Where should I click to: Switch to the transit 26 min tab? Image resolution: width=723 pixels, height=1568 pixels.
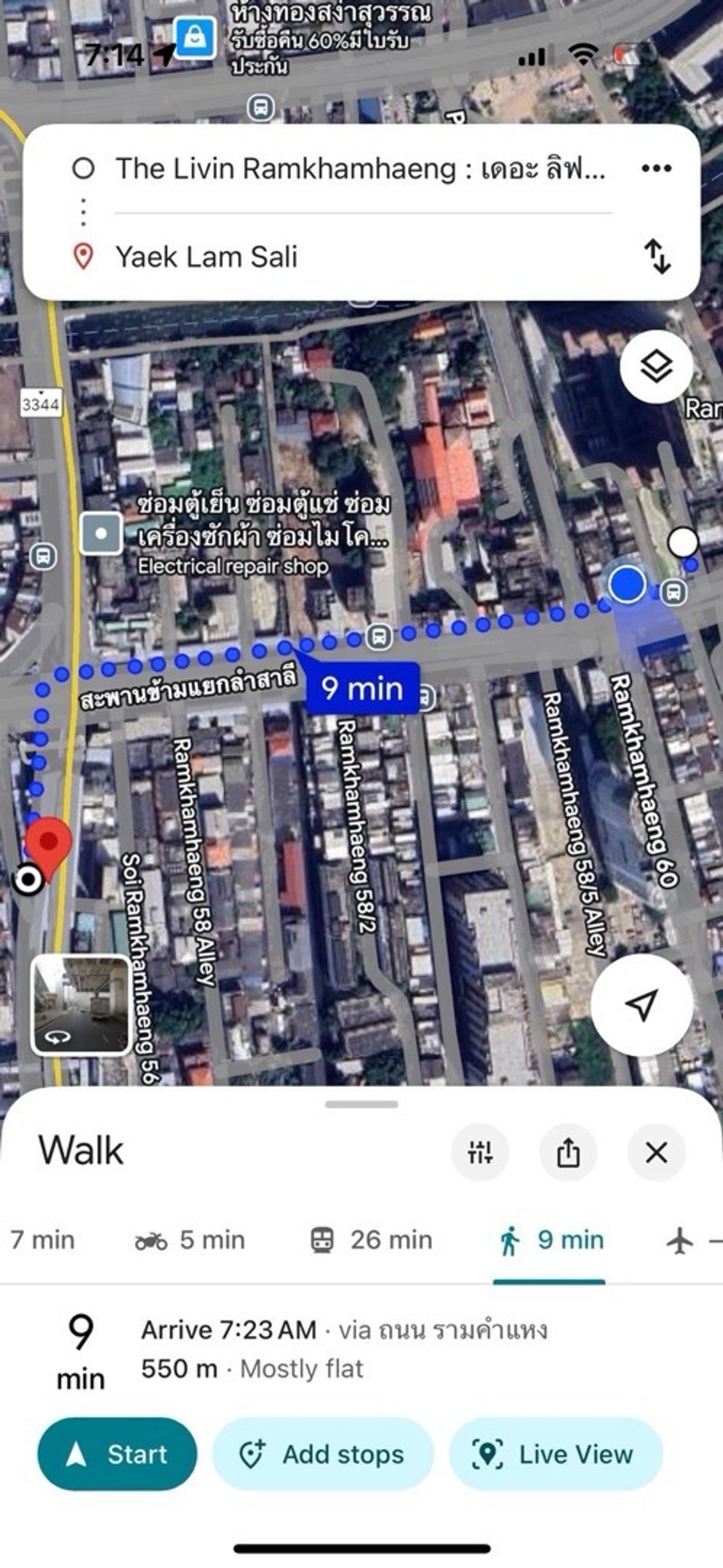371,1240
